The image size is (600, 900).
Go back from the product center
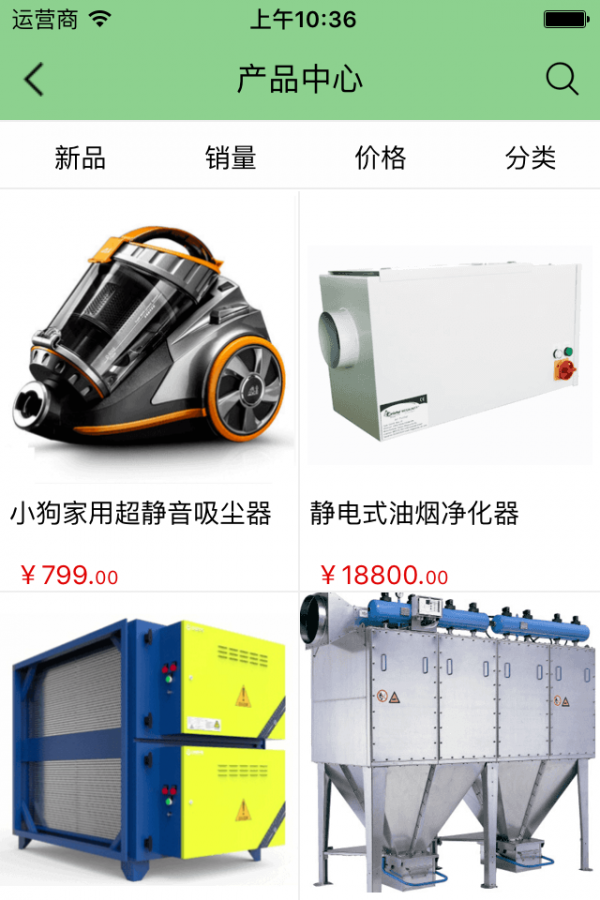(x=35, y=80)
